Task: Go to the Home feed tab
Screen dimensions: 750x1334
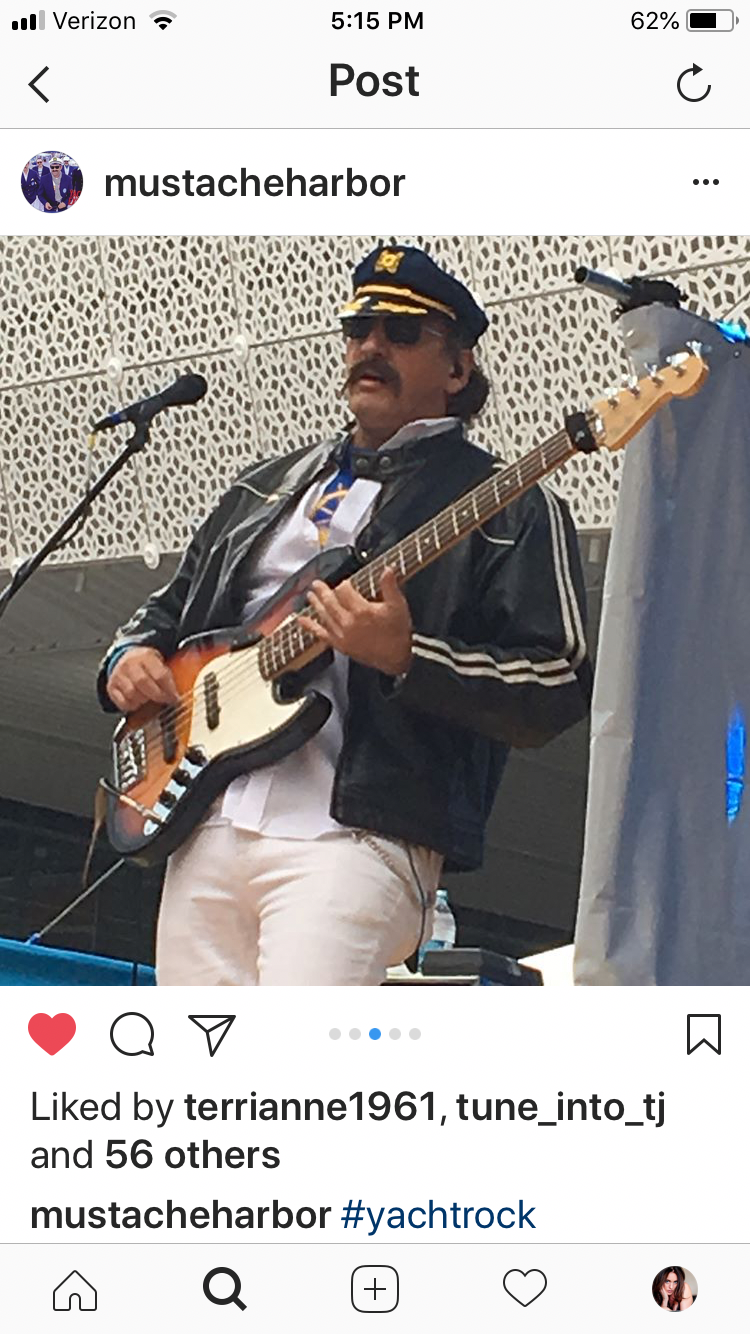Action: [x=75, y=1289]
